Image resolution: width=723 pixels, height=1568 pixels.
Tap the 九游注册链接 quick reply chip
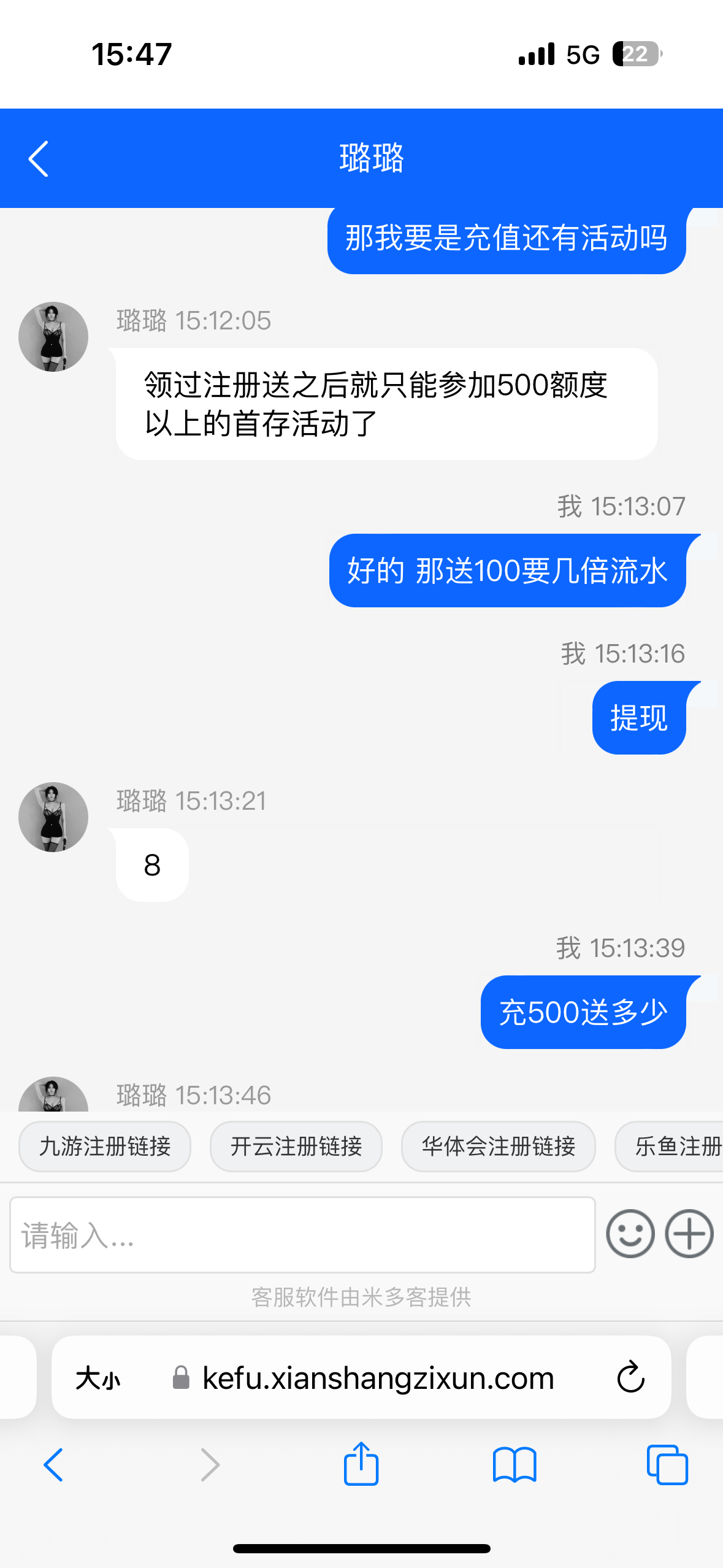pyautogui.click(x=105, y=1146)
